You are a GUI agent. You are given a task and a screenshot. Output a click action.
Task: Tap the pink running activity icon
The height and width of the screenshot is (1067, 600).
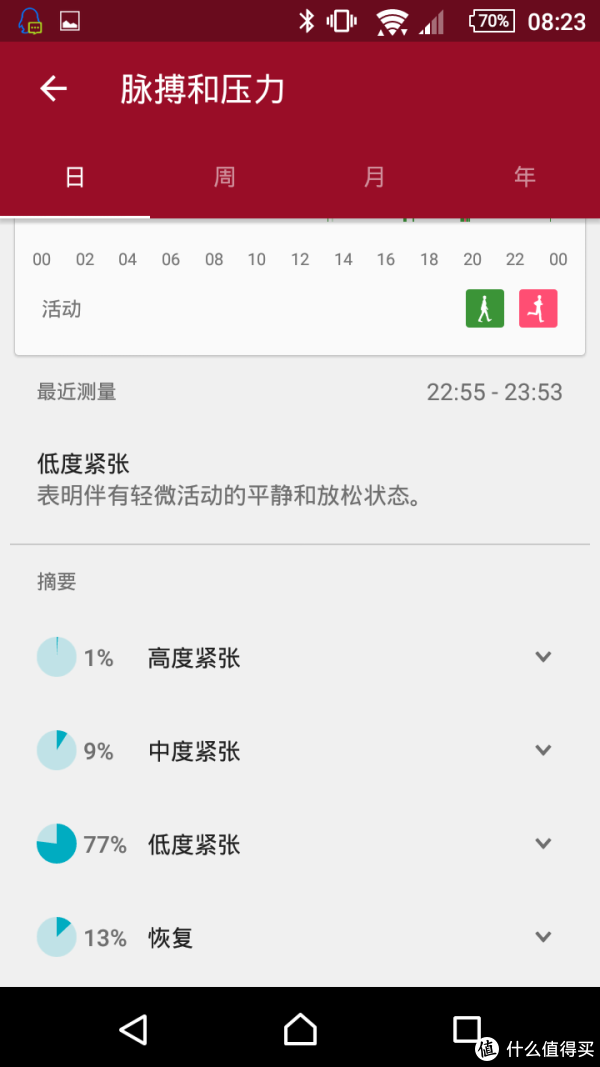pyautogui.click(x=538, y=308)
